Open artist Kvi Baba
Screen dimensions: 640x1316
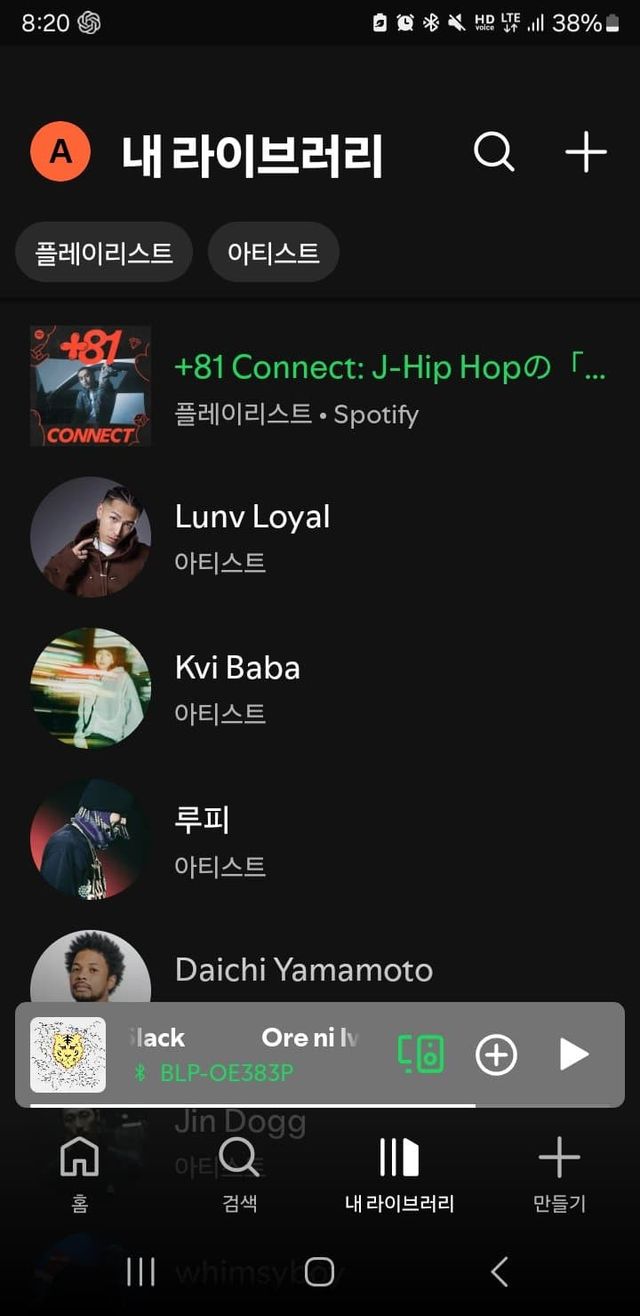pos(237,688)
